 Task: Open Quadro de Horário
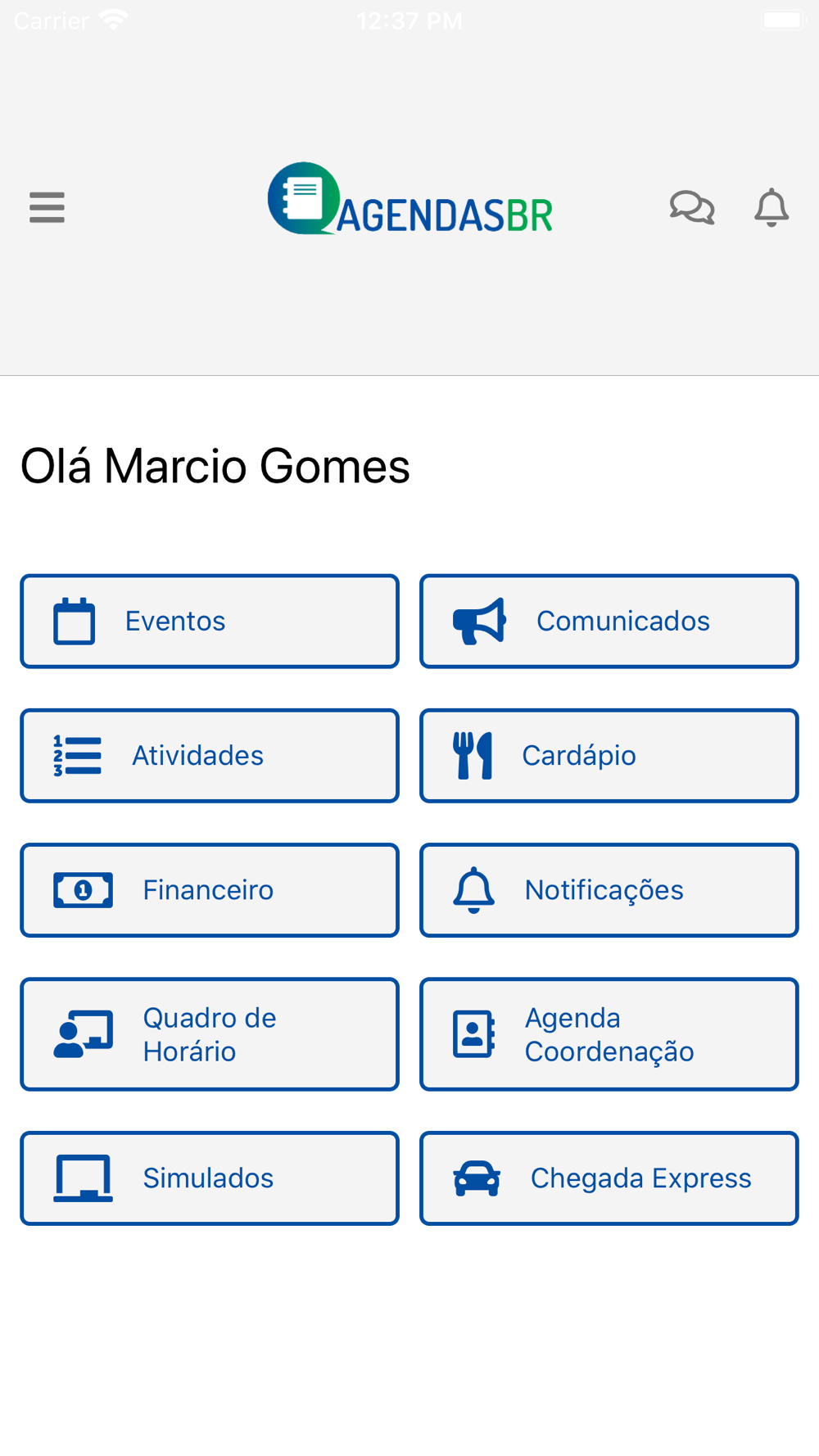pos(210,1034)
